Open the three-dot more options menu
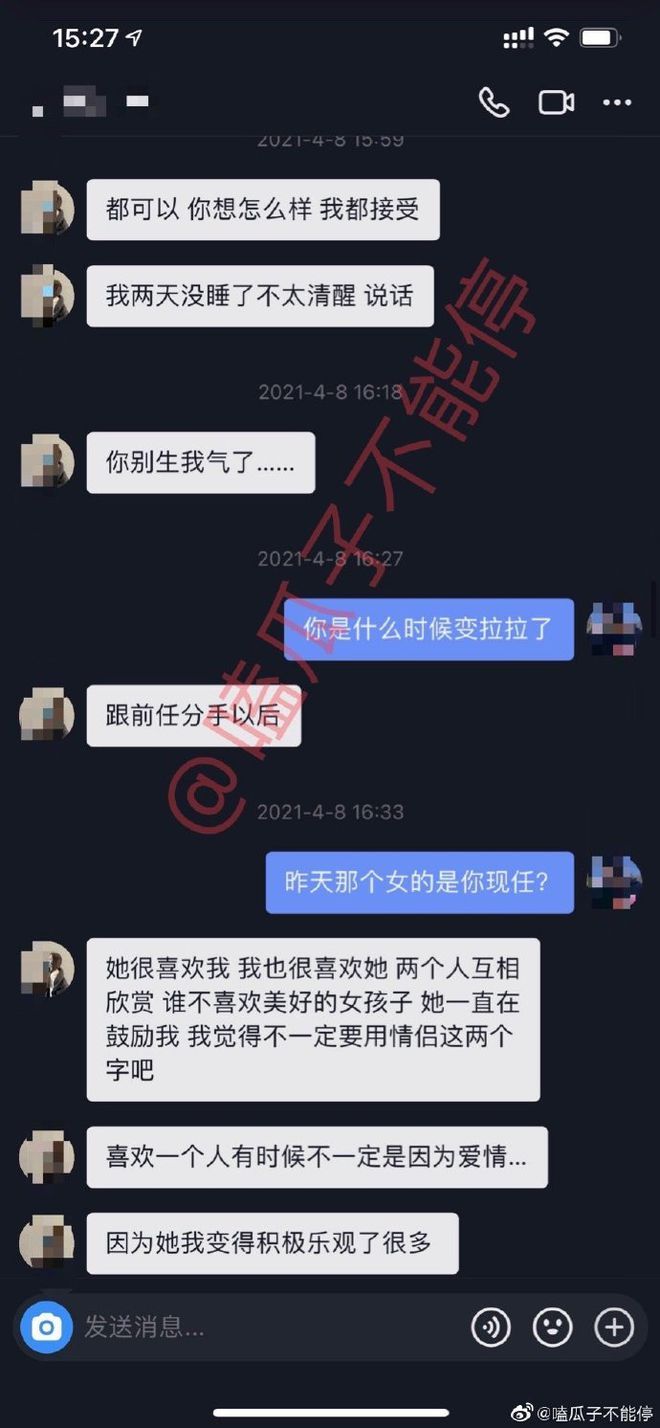Image resolution: width=660 pixels, height=1428 pixels. pyautogui.click(x=617, y=102)
